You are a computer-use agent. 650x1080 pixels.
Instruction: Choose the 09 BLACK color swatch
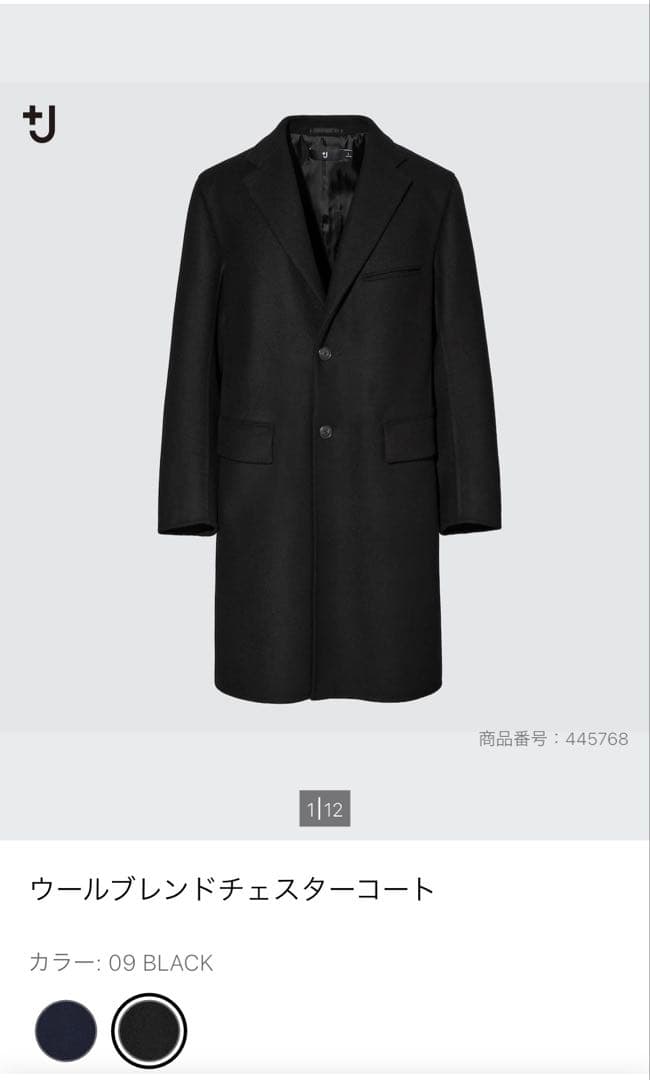(149, 1031)
